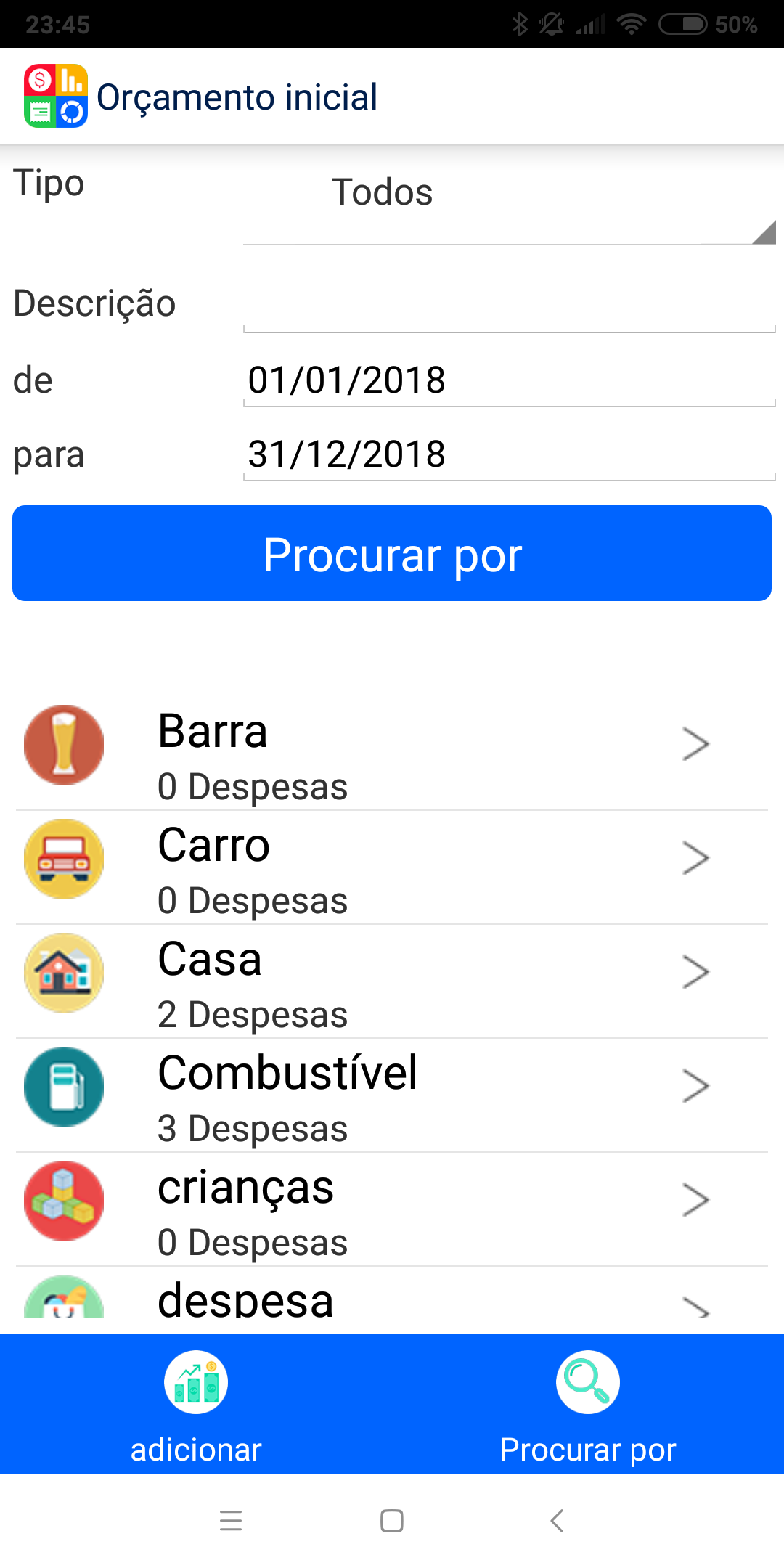Select Procurar por in the bottom bar
Viewport: 784px width, 1568px height.
(588, 1405)
